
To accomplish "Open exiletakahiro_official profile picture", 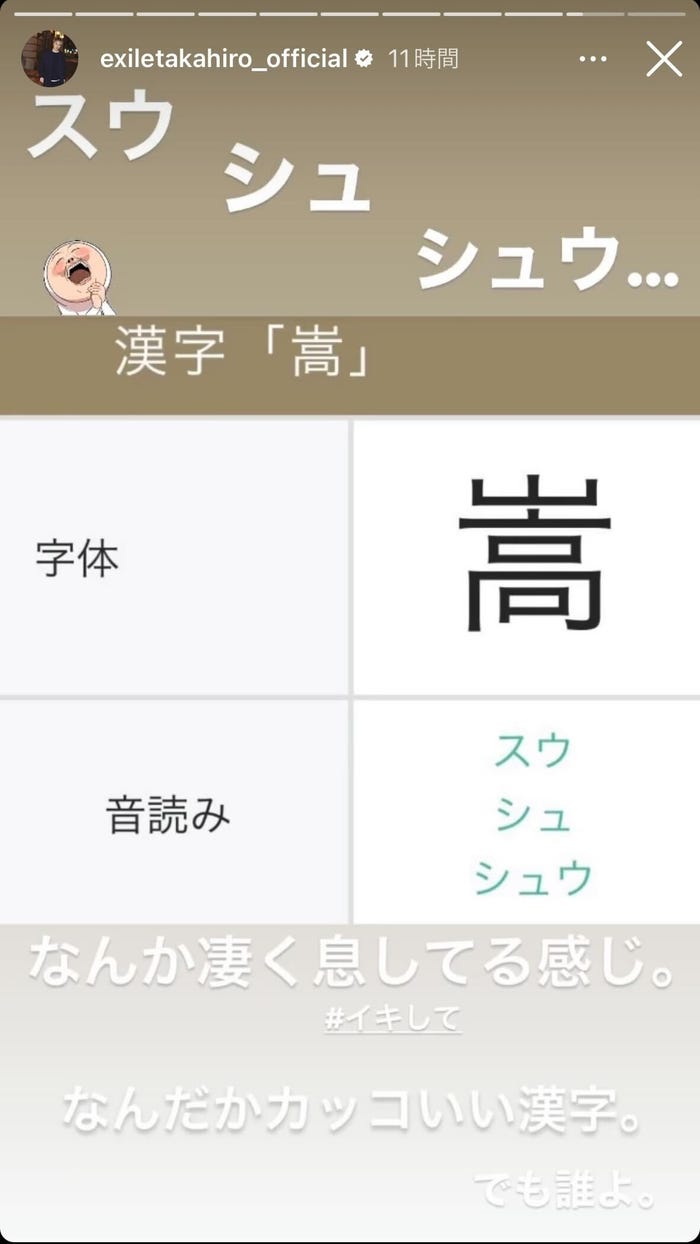I will pyautogui.click(x=50, y=59).
